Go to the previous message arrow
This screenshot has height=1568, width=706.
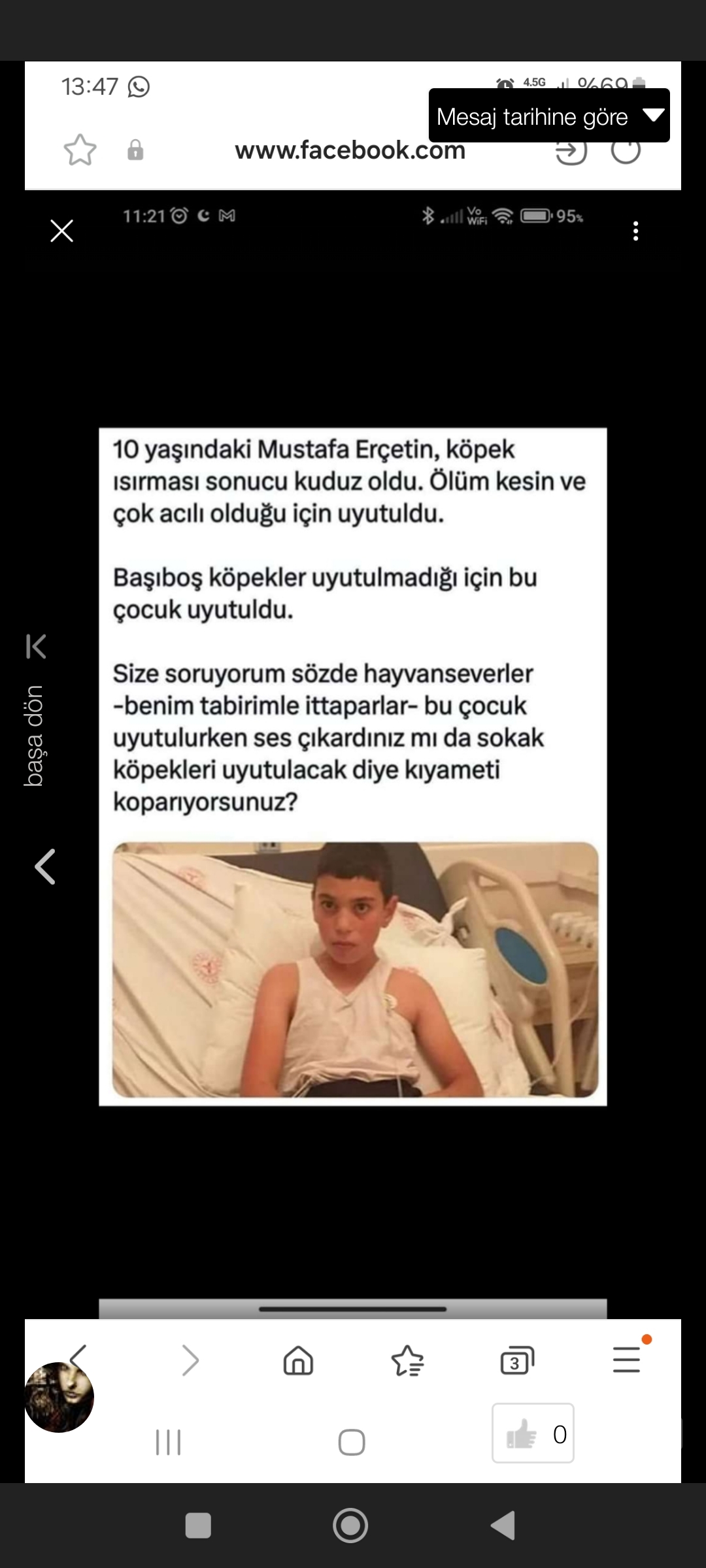click(x=44, y=867)
